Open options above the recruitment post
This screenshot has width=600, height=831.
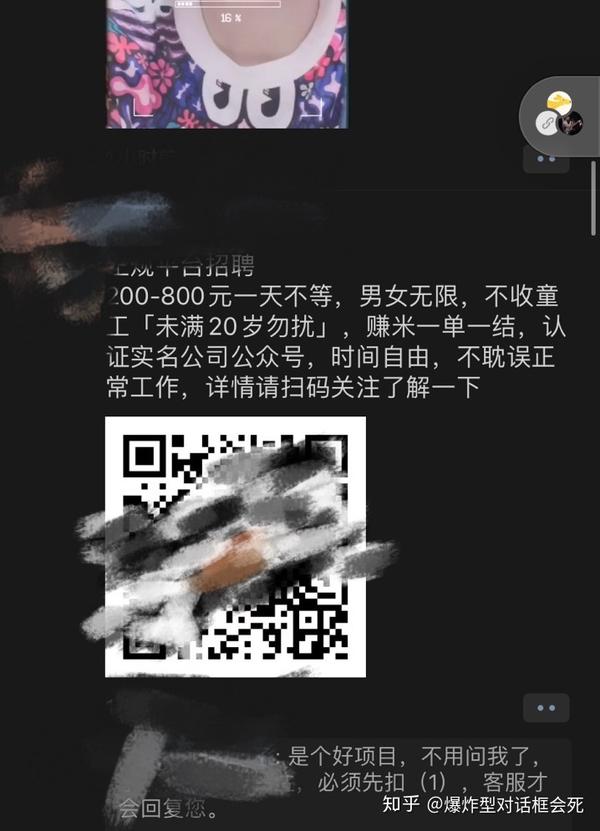tap(545, 159)
